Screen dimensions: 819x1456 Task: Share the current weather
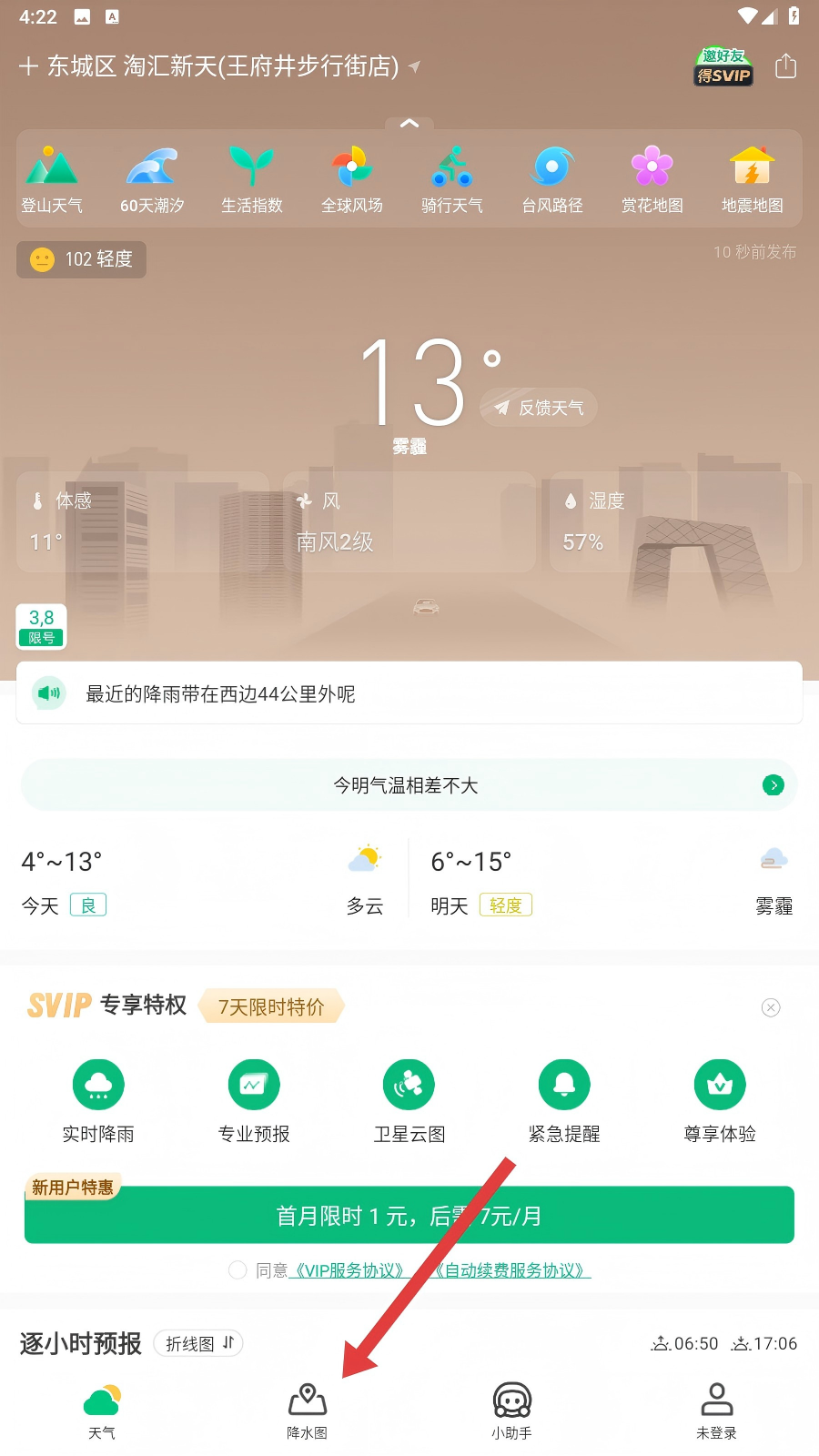[x=785, y=66]
